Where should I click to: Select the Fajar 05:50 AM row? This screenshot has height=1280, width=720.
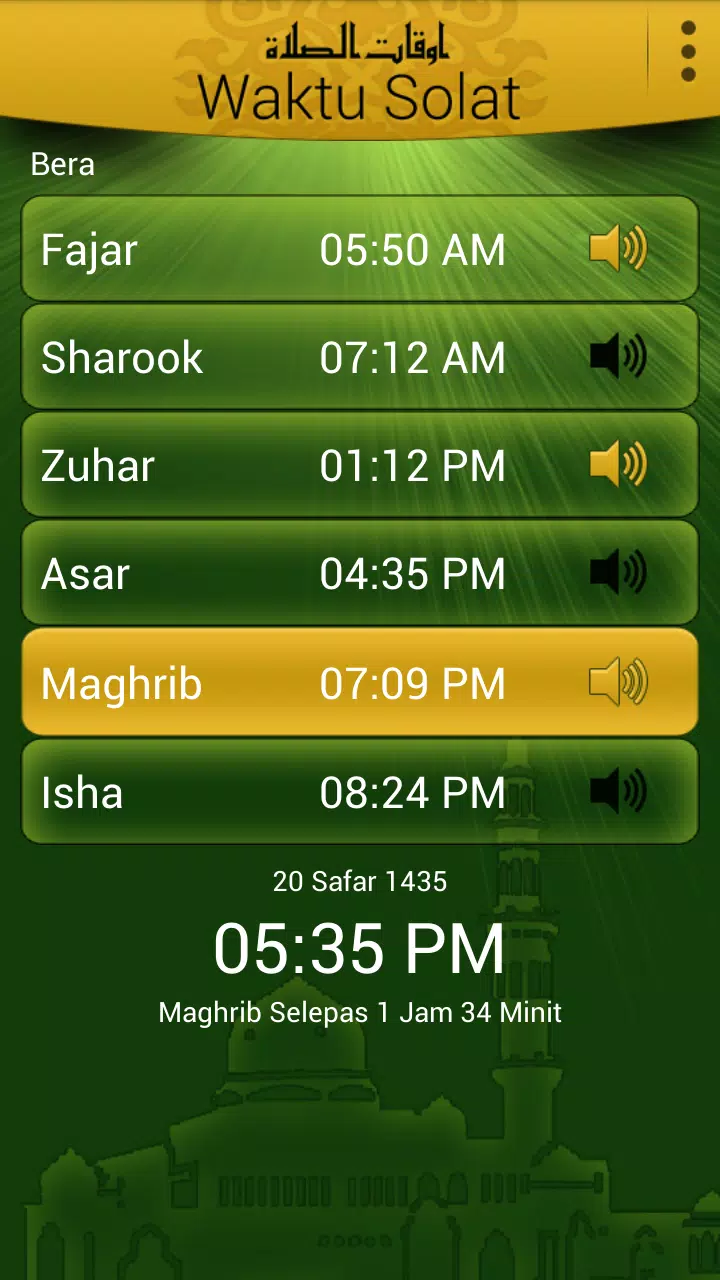(x=300, y=249)
